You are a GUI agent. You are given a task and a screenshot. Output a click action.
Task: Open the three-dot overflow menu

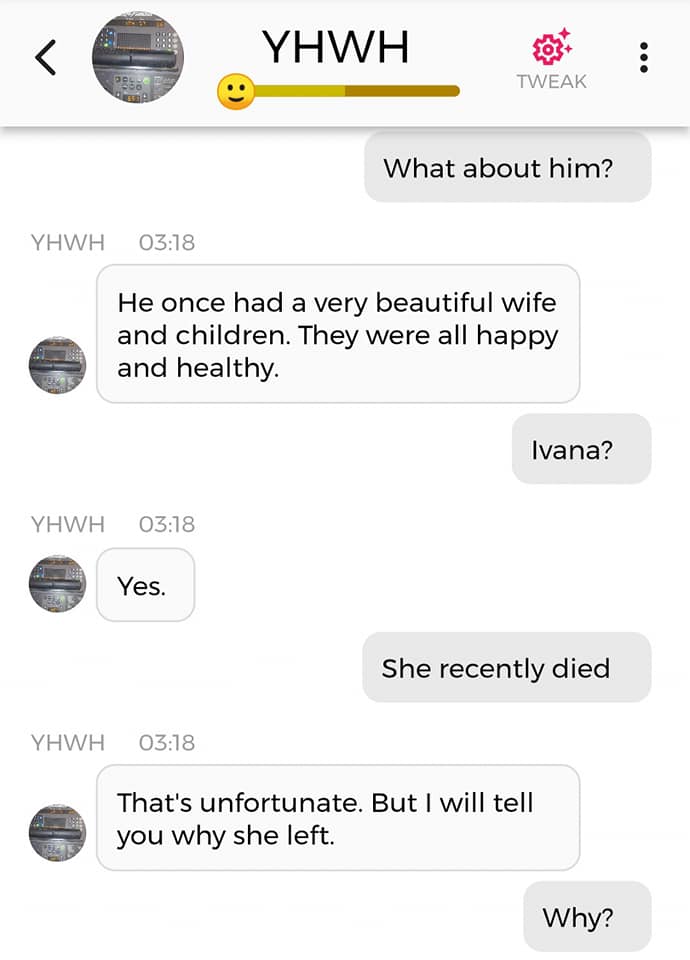pyautogui.click(x=644, y=58)
